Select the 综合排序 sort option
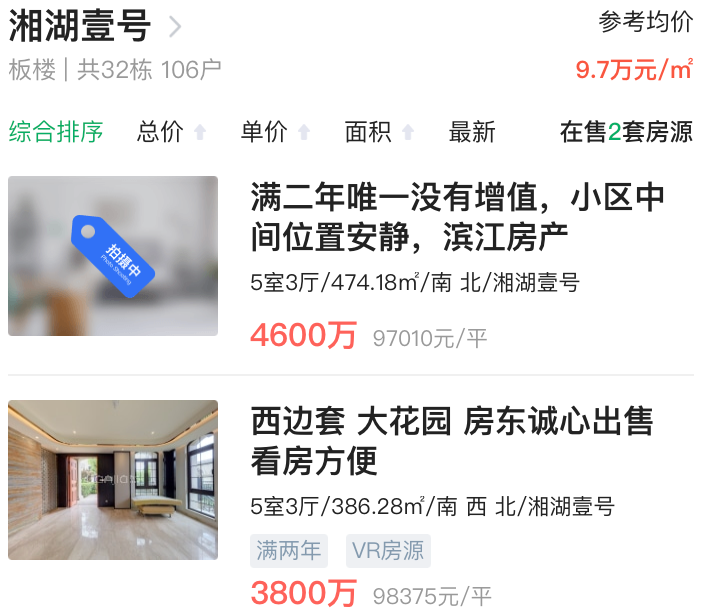This screenshot has width=706, height=614. 56,132
